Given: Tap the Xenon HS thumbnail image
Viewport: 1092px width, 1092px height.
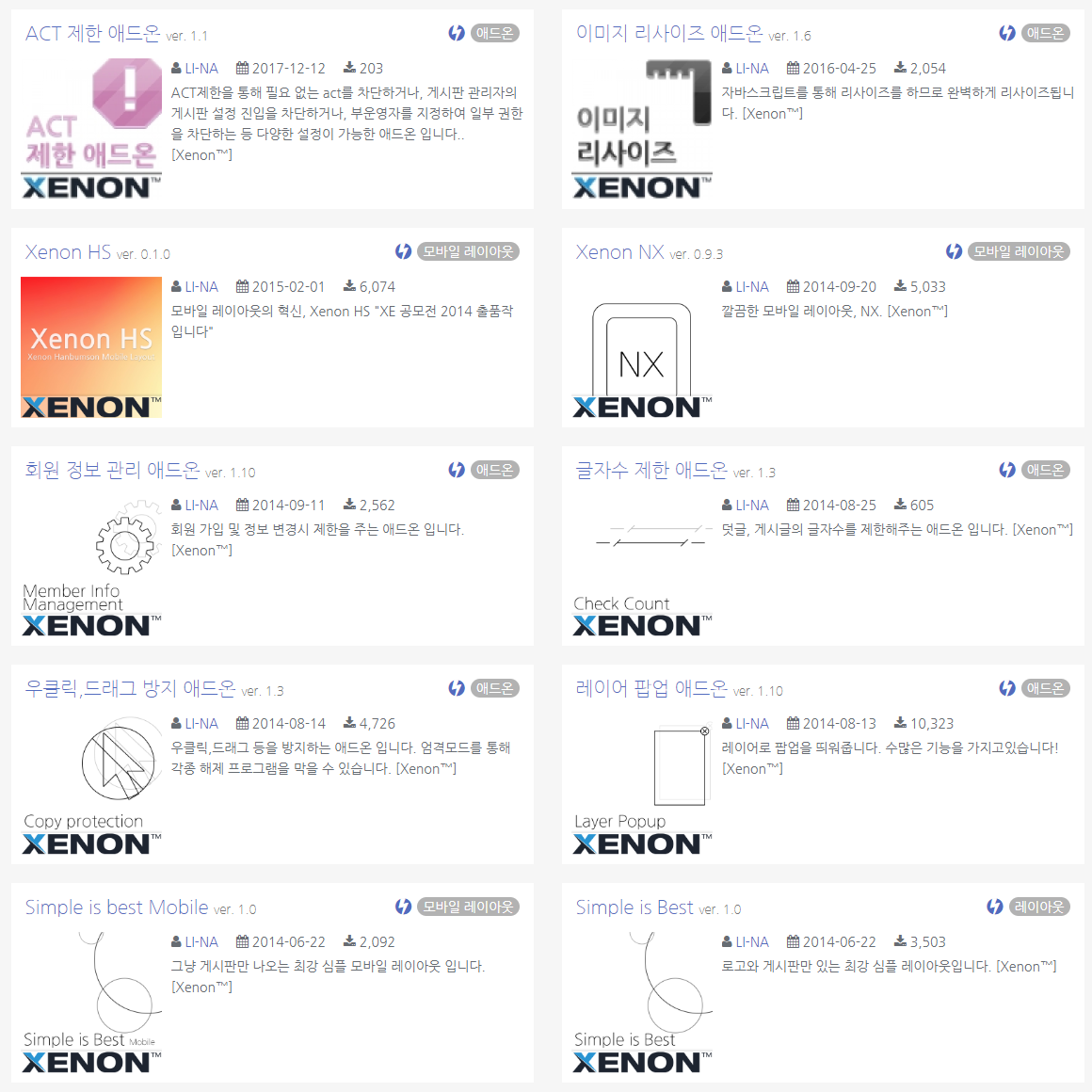Looking at the screenshot, I should coord(91,348).
